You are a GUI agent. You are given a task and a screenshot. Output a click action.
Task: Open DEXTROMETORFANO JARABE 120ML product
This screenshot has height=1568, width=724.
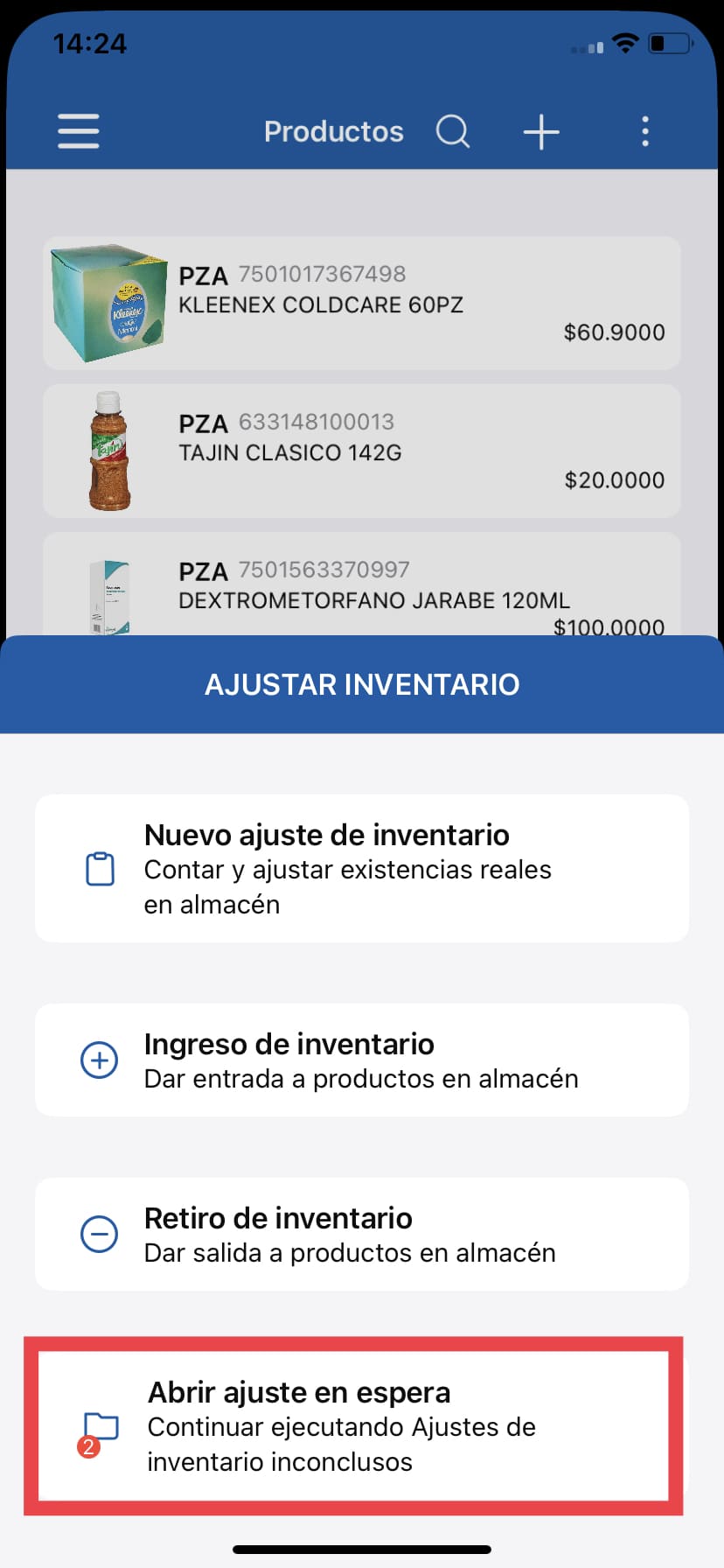[x=361, y=586]
